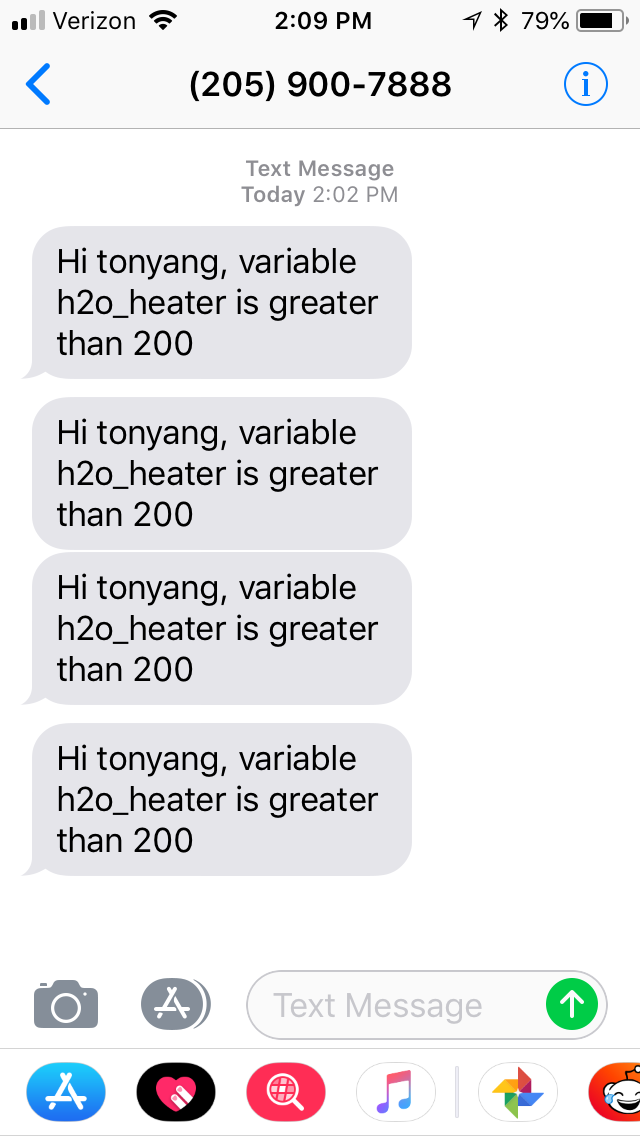Image resolution: width=640 pixels, height=1136 pixels.
Task: Open Digital Touch heart app
Action: (x=176, y=1091)
